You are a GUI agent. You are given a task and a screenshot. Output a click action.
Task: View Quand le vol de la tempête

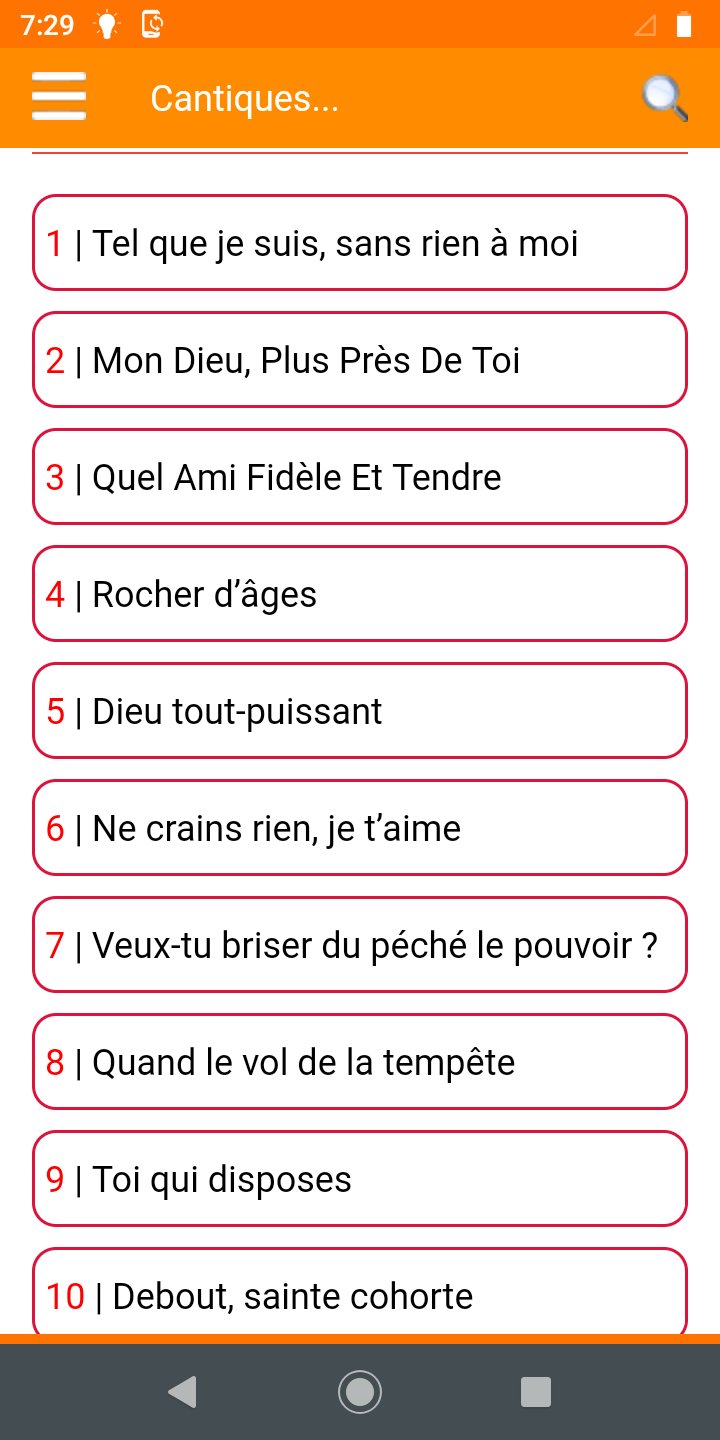pyautogui.click(x=360, y=1062)
